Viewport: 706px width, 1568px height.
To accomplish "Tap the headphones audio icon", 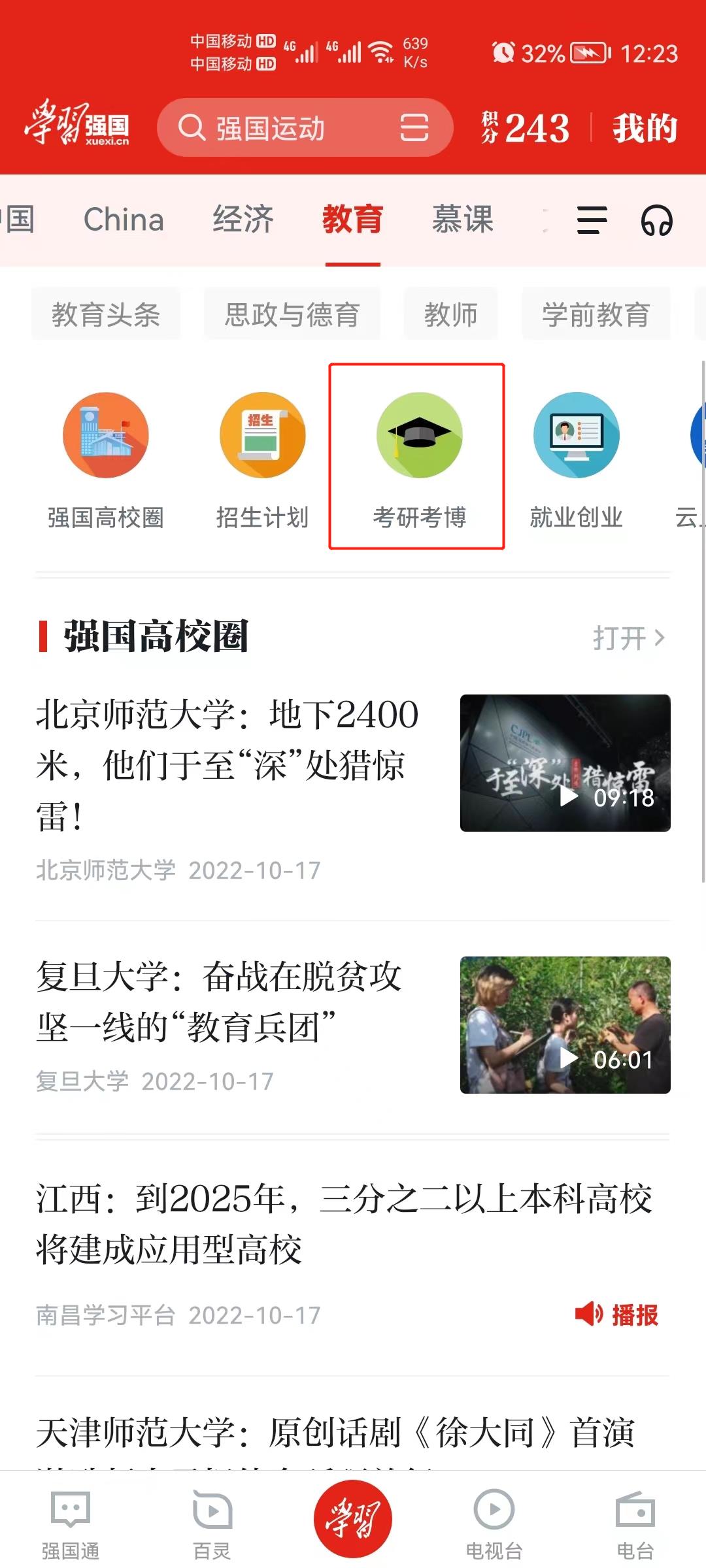I will [656, 220].
